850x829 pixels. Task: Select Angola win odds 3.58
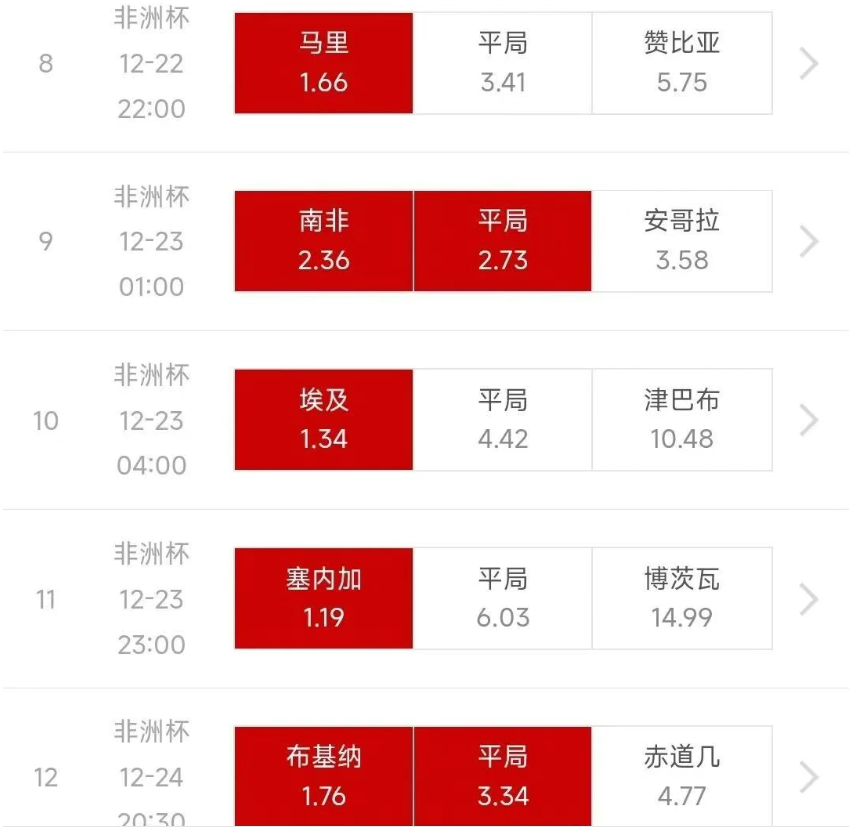(681, 241)
